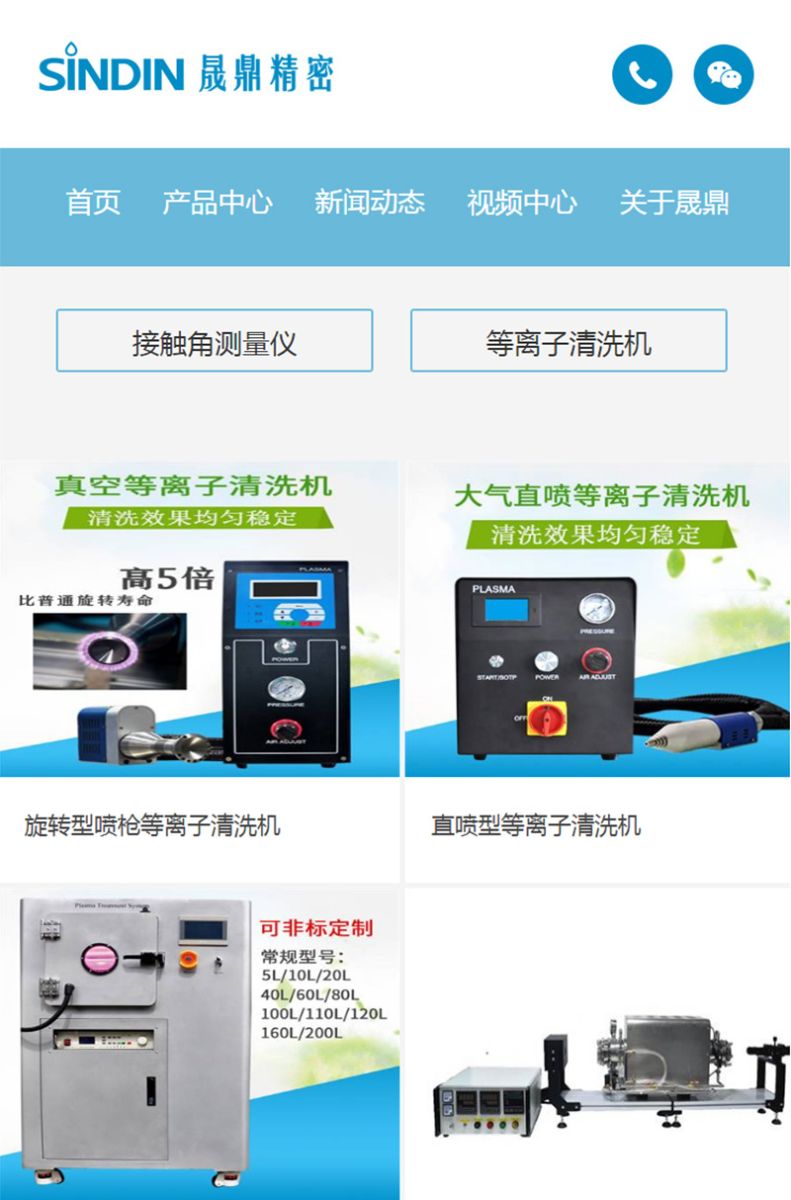
Task: Select 关于晟鼎 in the menu
Action: point(673,202)
